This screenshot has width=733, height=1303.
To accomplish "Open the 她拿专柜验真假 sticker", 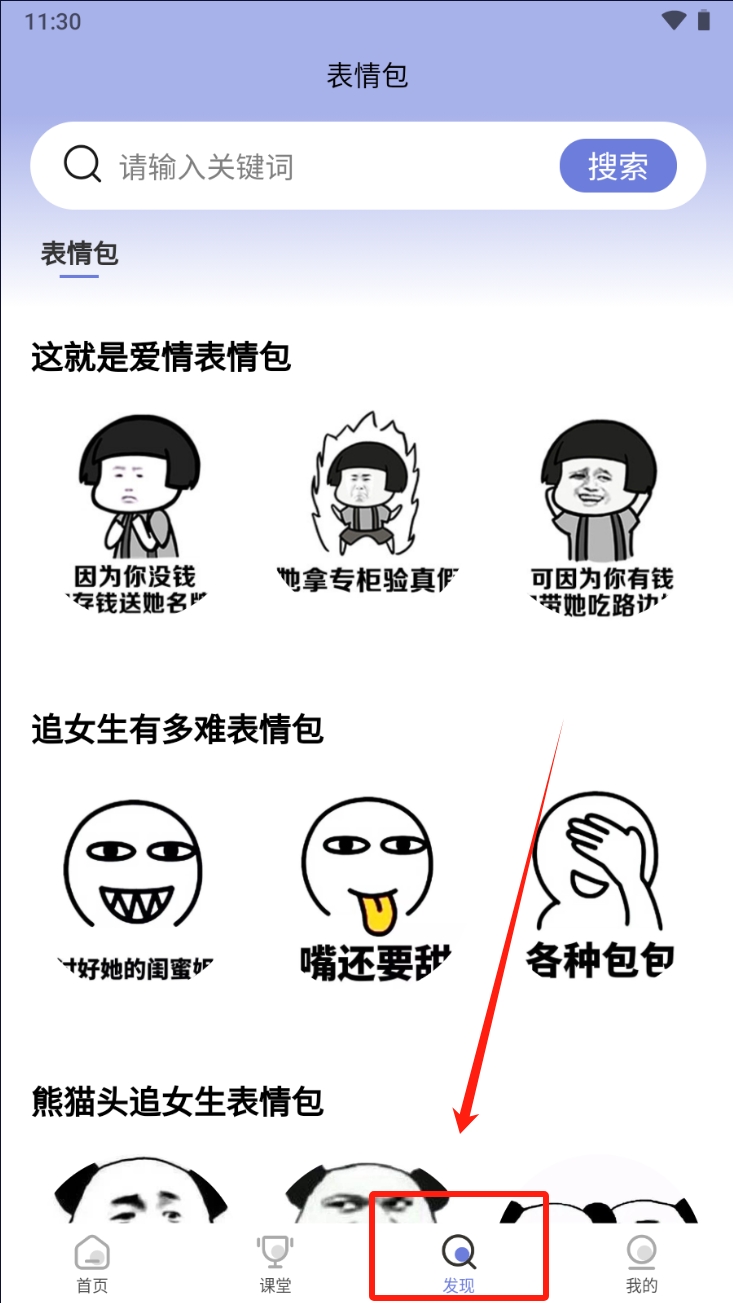I will click(367, 510).
